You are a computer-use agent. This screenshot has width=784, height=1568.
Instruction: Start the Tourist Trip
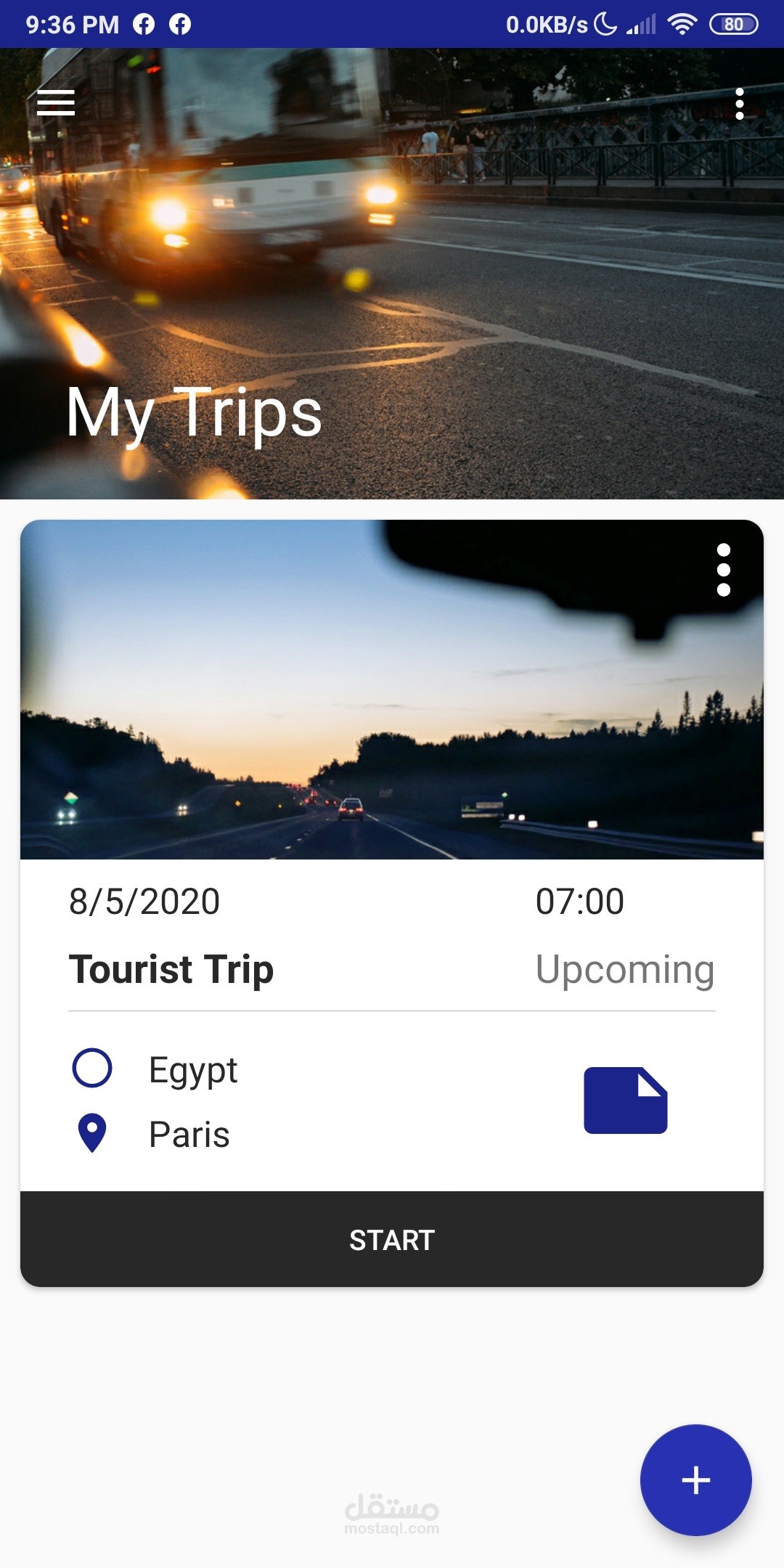click(392, 1240)
